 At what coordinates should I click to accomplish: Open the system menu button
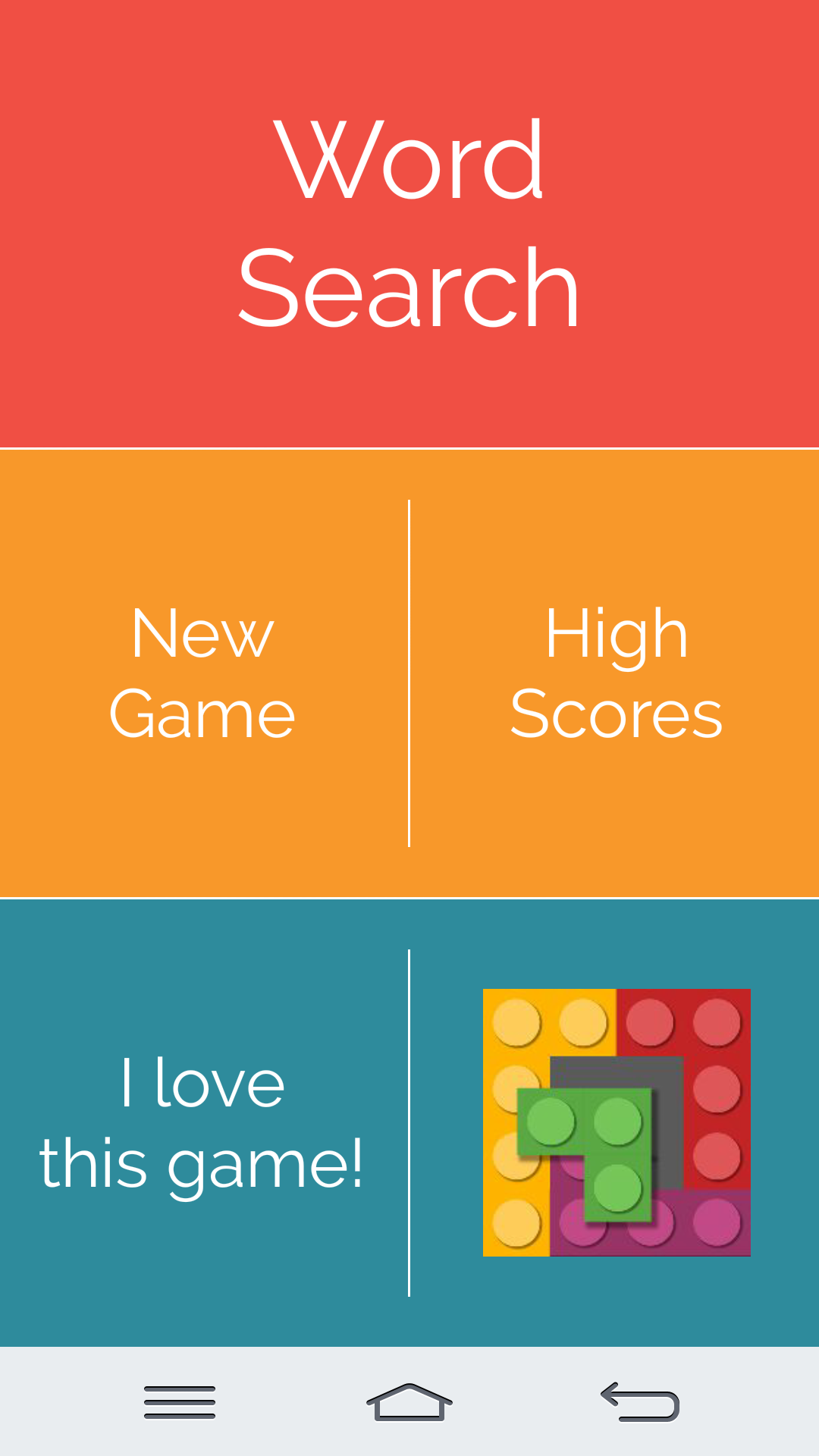[x=180, y=1402]
